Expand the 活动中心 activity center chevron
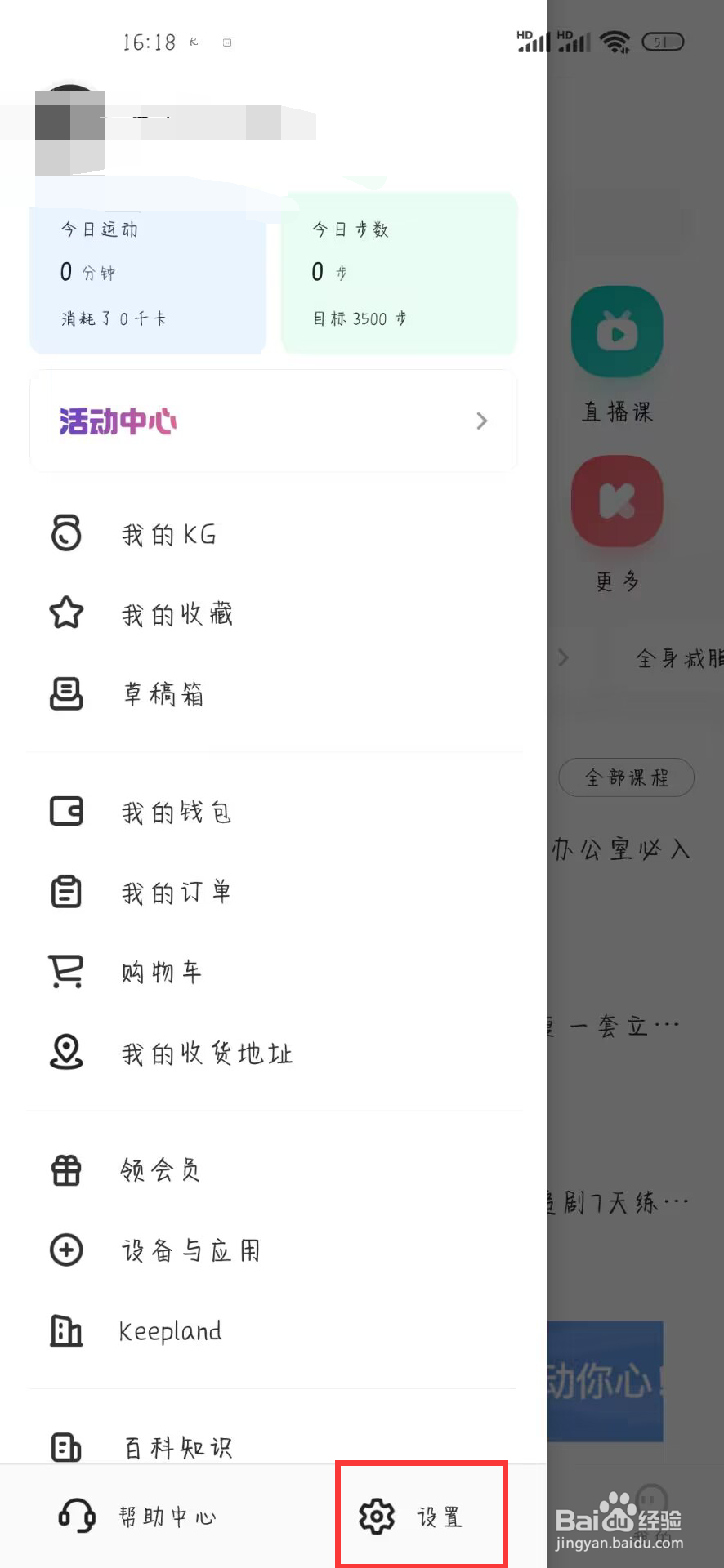Image resolution: width=724 pixels, height=1568 pixels. pos(481,421)
